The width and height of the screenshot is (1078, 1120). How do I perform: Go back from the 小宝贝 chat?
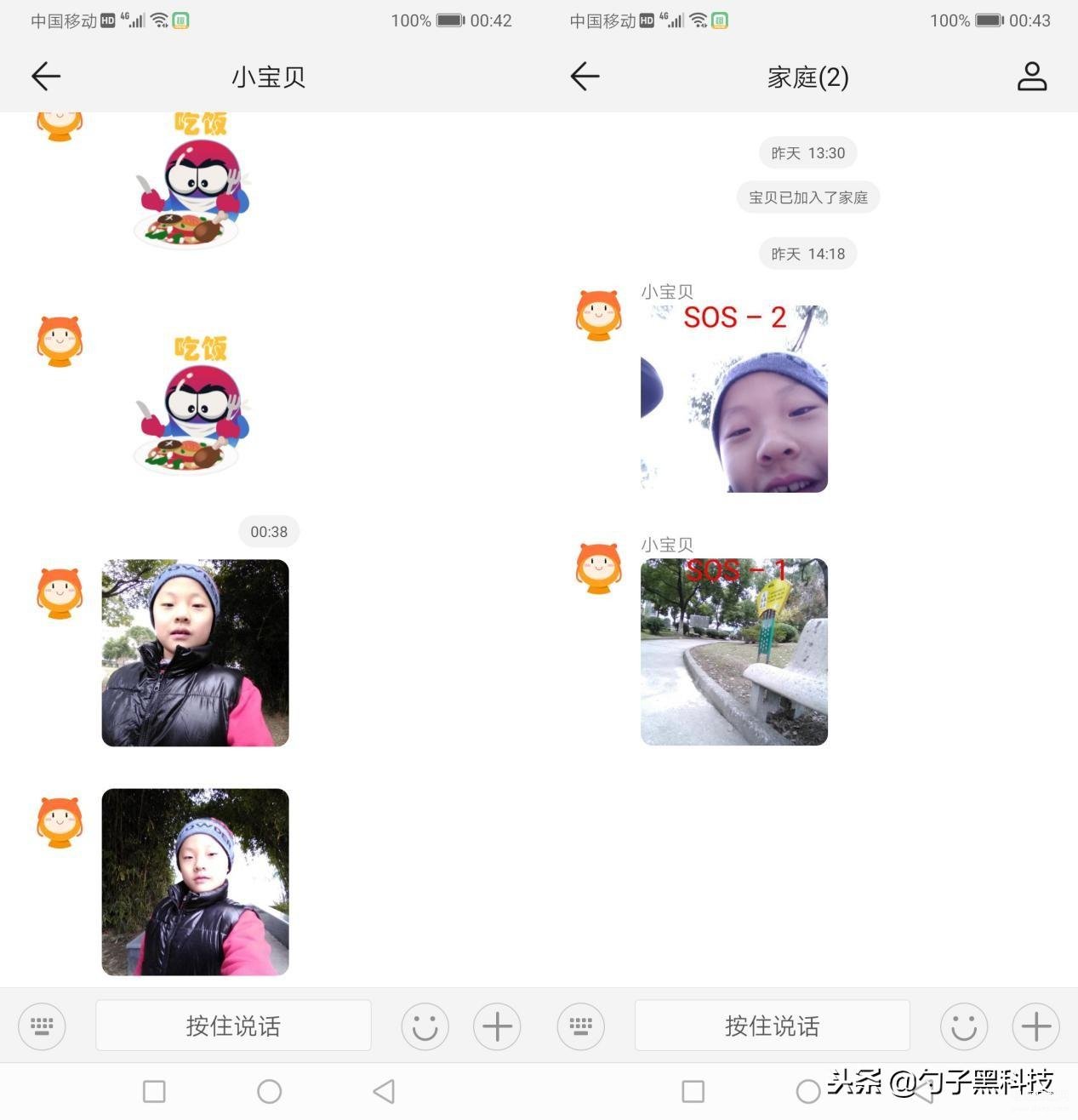click(46, 77)
